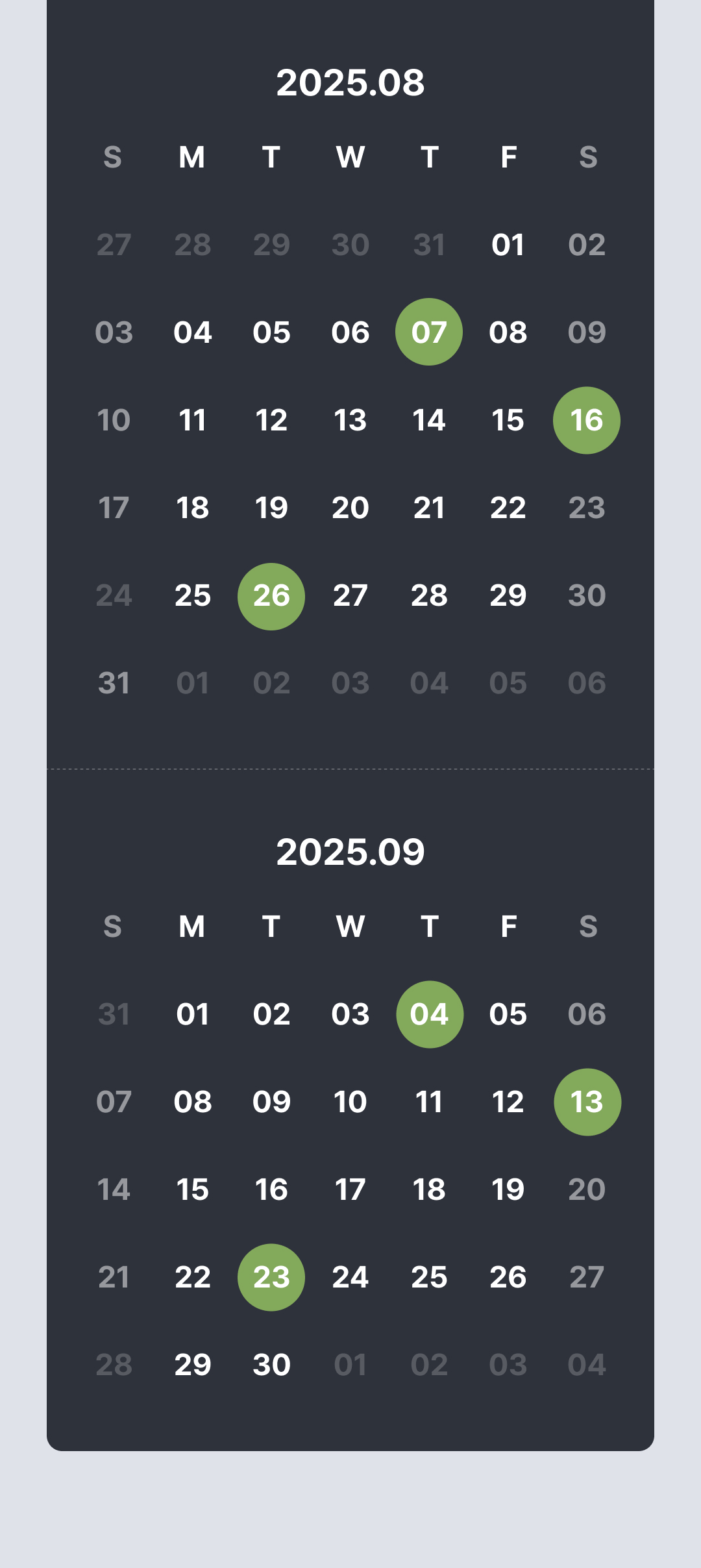Select highlighted August 16 date

pyautogui.click(x=587, y=420)
